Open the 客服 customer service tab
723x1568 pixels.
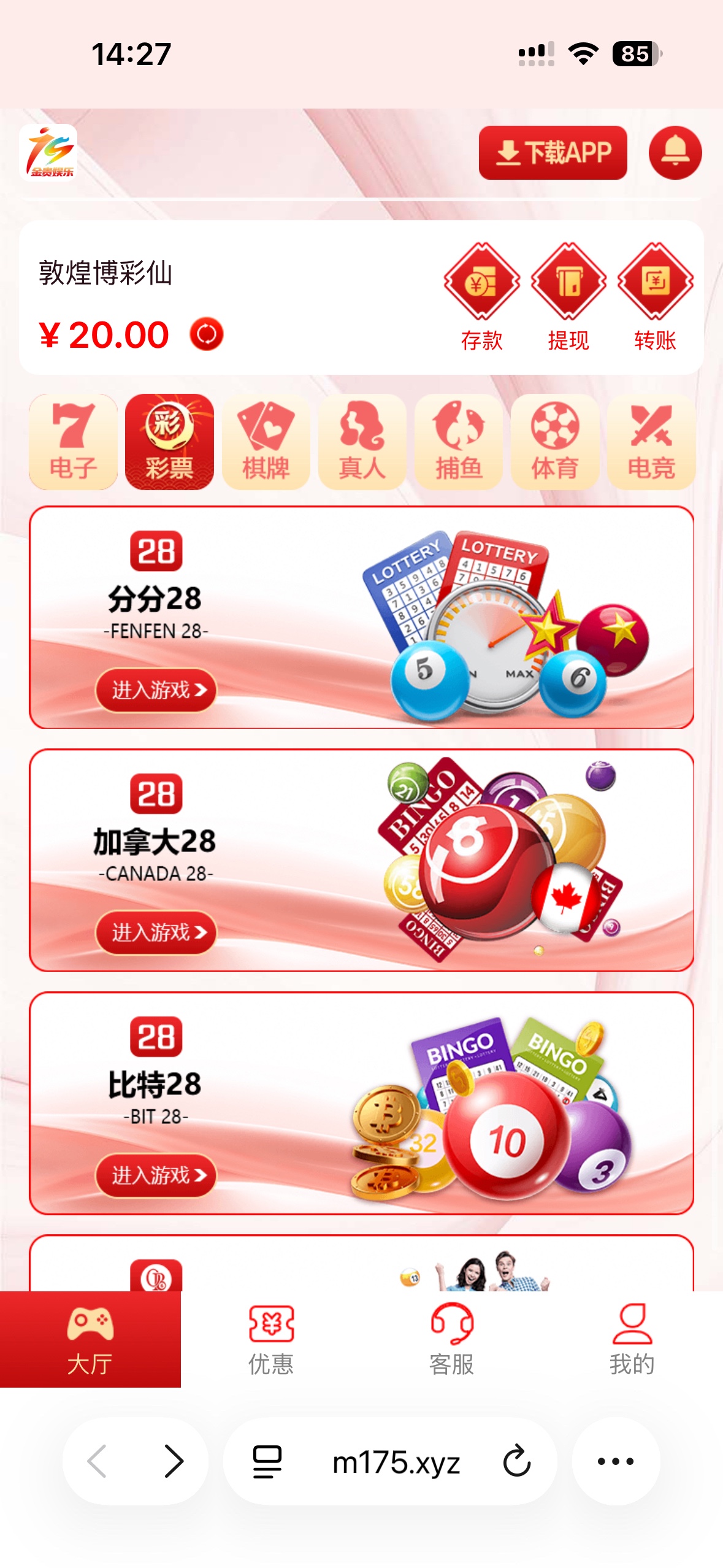pyautogui.click(x=452, y=1340)
